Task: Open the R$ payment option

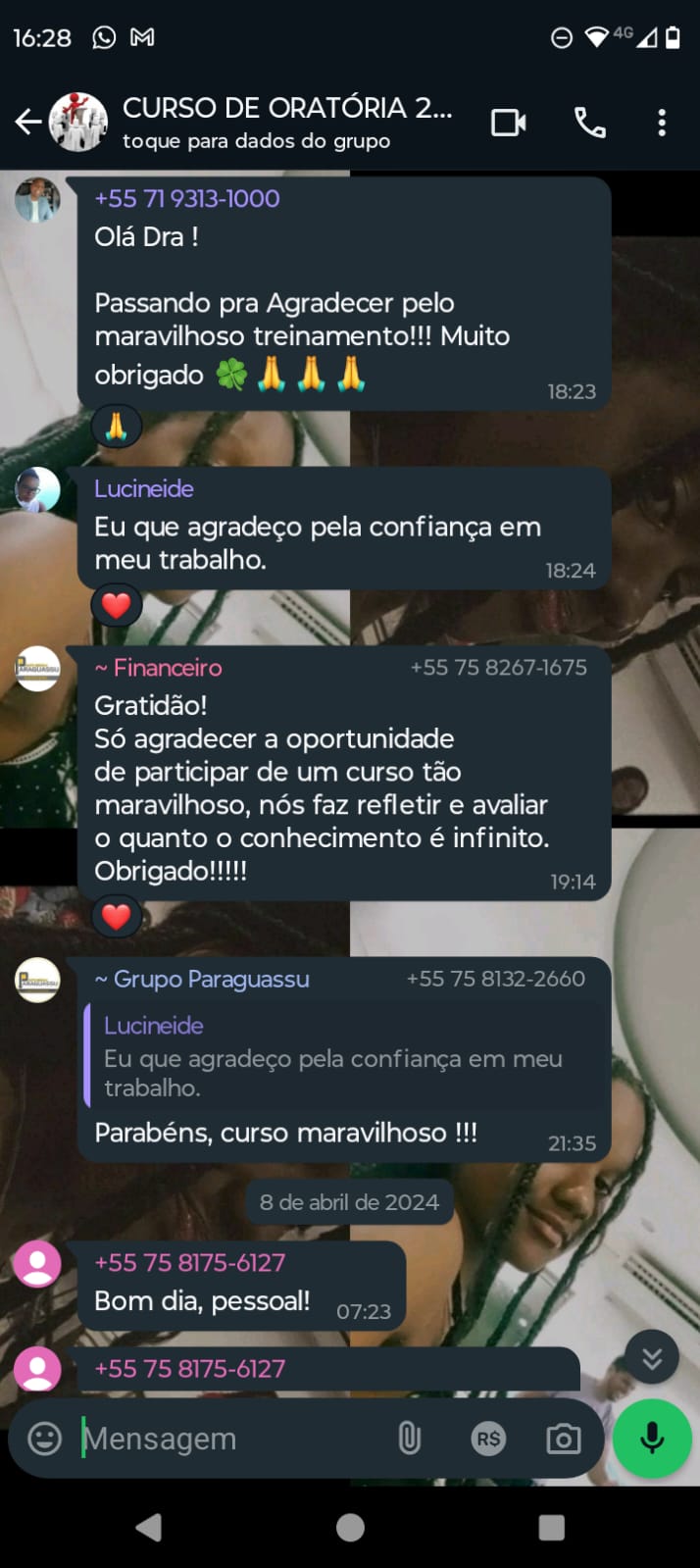Action: (x=487, y=1439)
